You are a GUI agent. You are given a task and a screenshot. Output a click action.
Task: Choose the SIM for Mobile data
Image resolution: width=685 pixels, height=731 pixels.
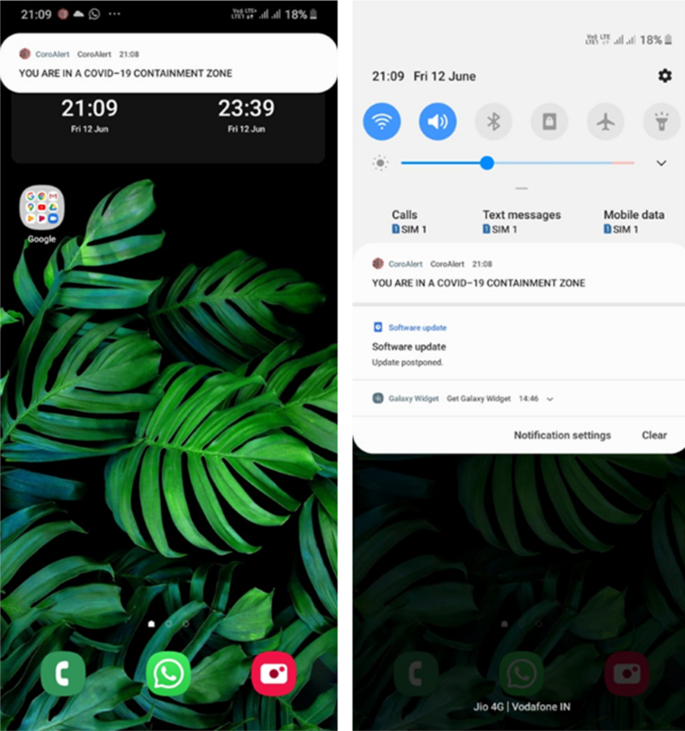click(634, 222)
